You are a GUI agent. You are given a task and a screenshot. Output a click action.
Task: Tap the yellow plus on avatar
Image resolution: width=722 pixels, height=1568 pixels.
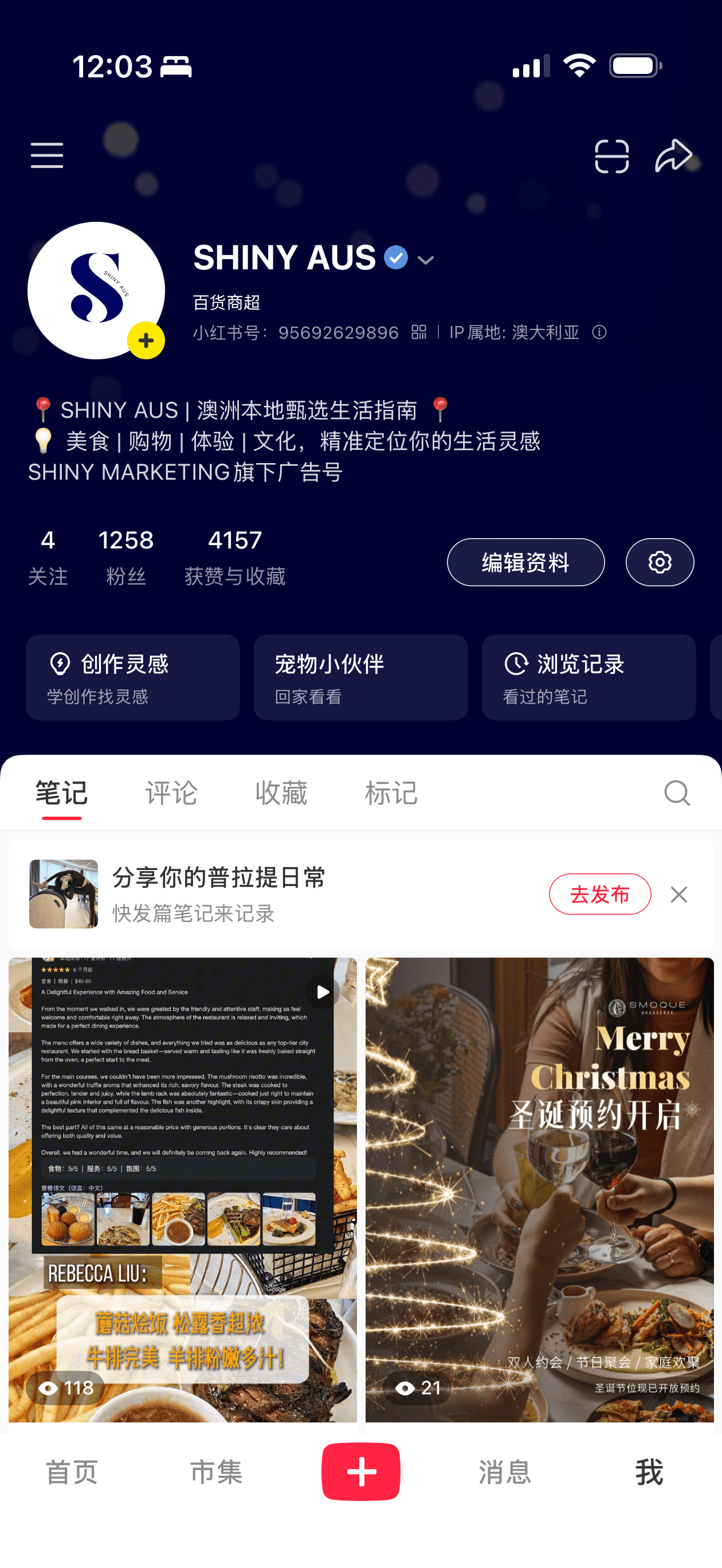146,341
